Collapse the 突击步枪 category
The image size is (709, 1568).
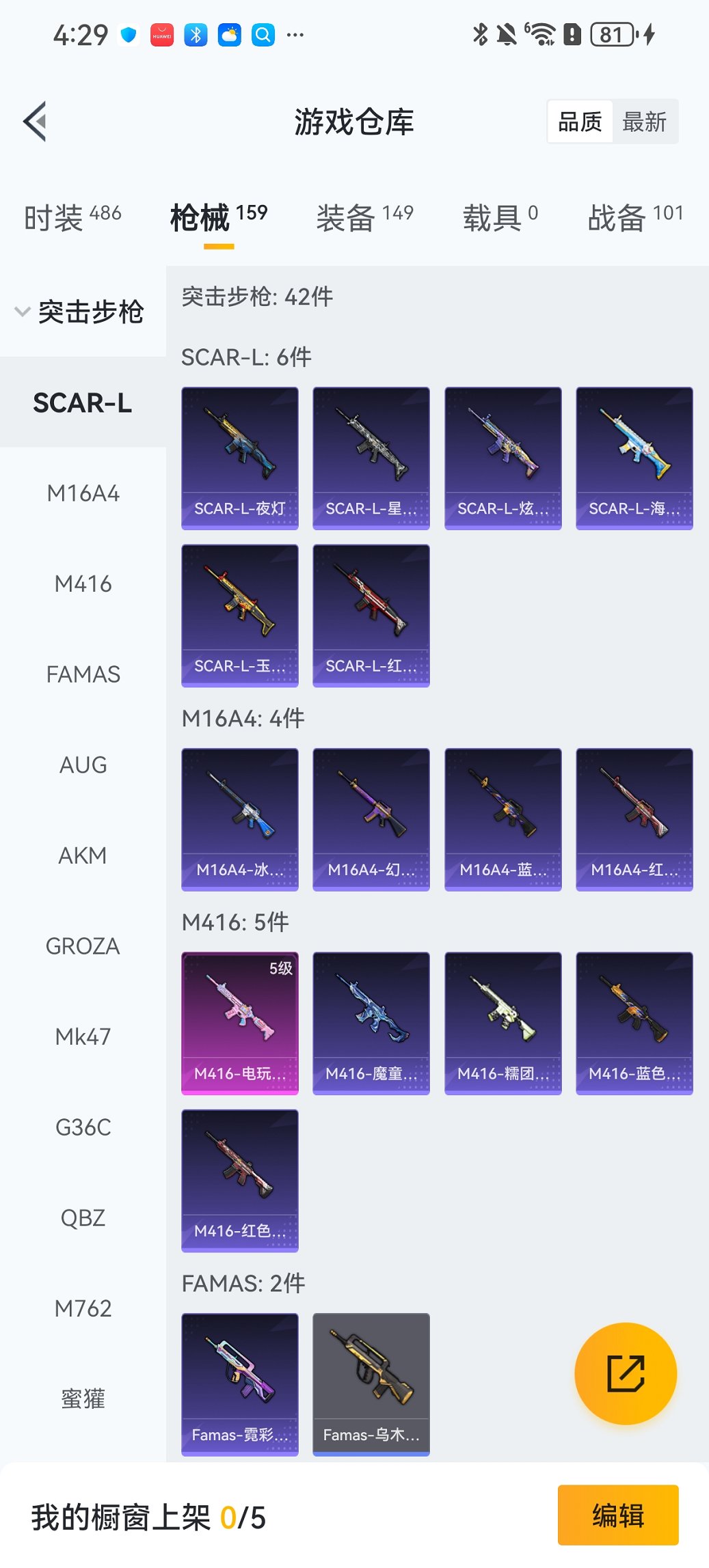[81, 312]
